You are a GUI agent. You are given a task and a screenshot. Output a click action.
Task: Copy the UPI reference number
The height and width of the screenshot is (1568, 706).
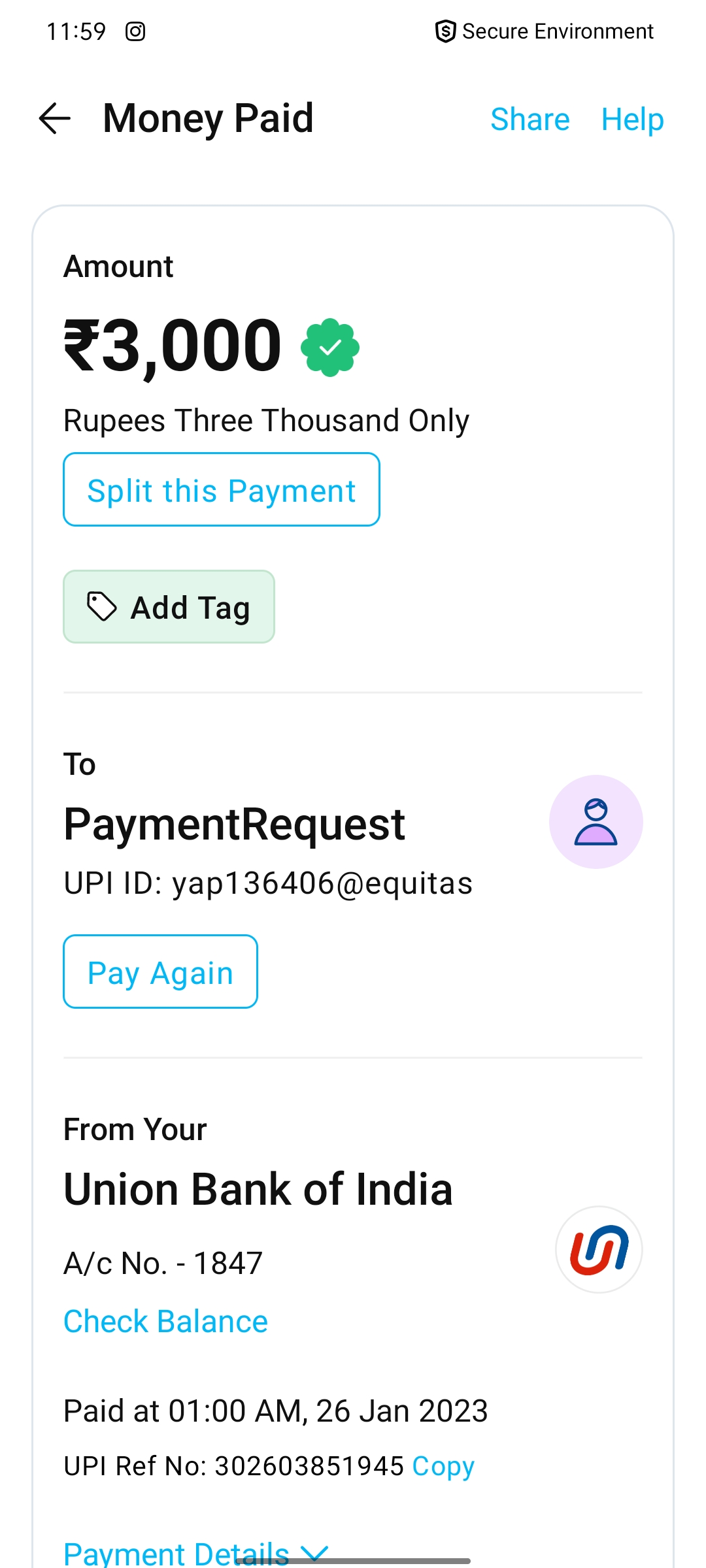tap(443, 1466)
